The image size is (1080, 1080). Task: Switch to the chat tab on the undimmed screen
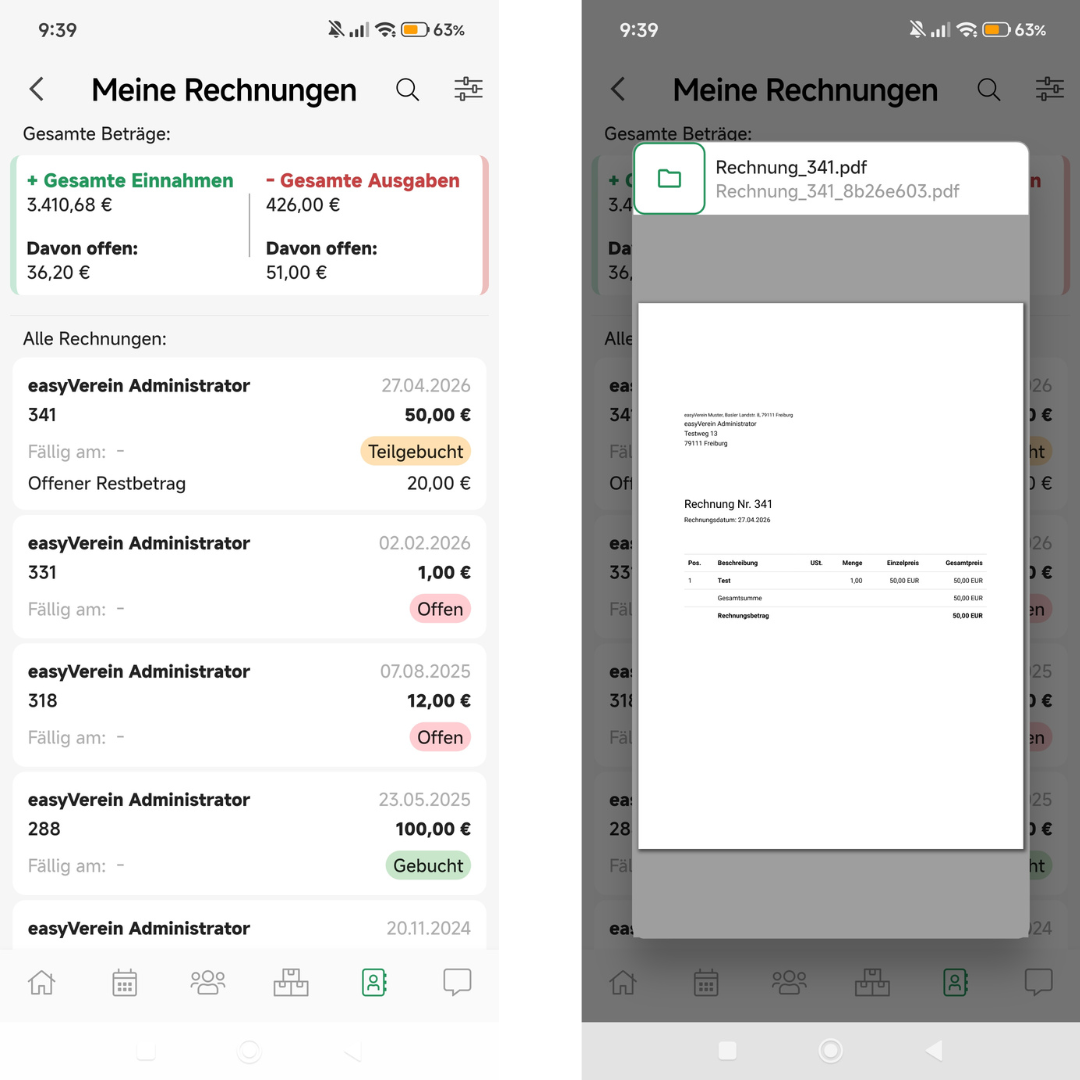tap(457, 982)
